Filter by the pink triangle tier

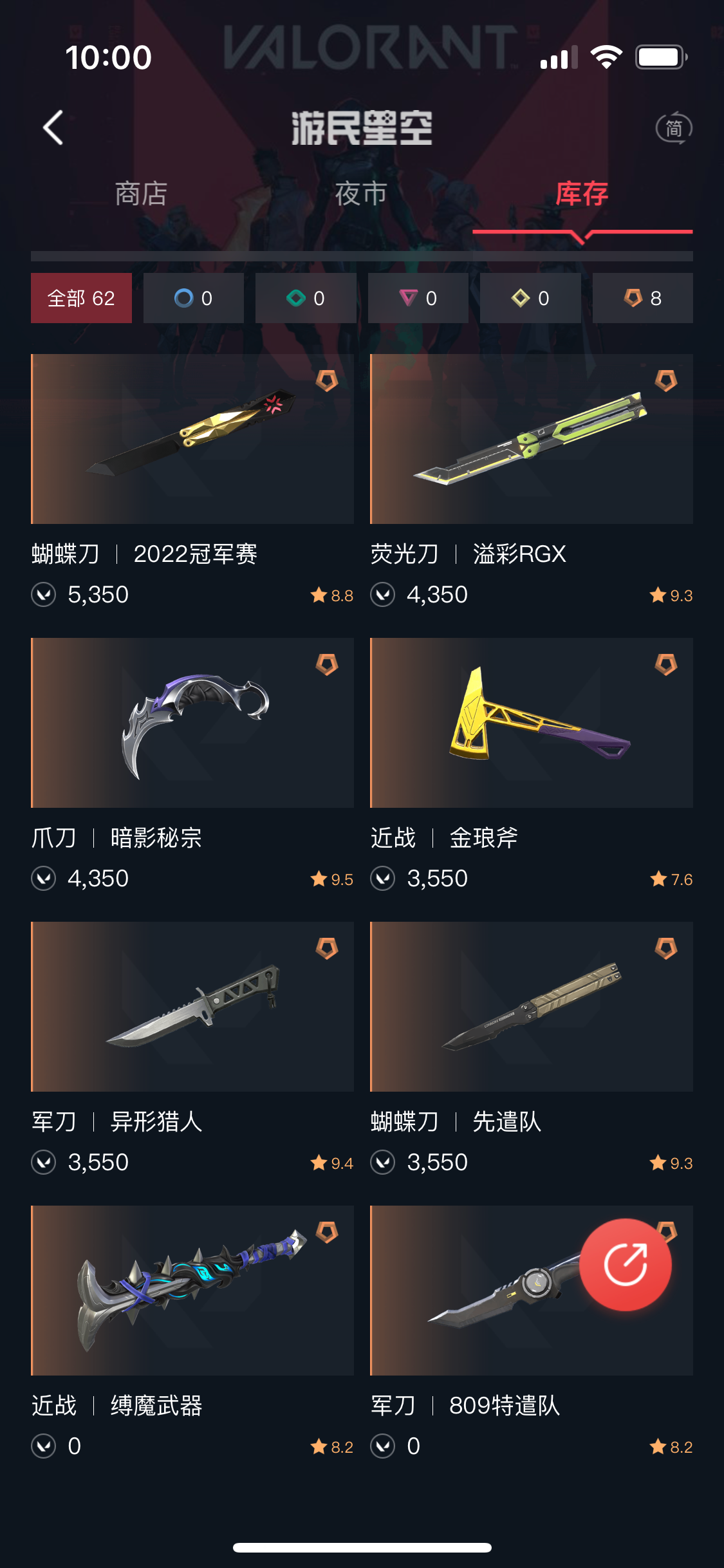click(418, 298)
